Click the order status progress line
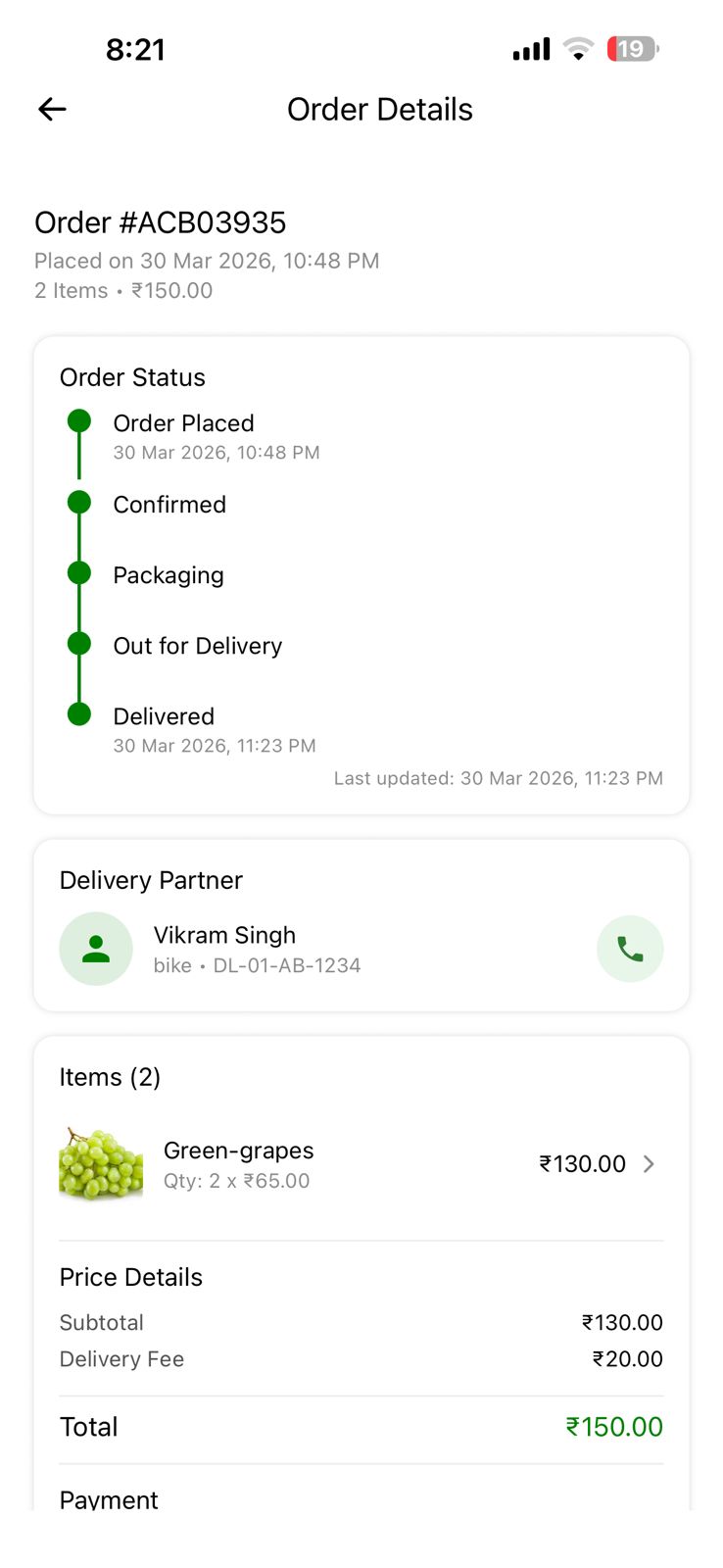 click(78, 566)
